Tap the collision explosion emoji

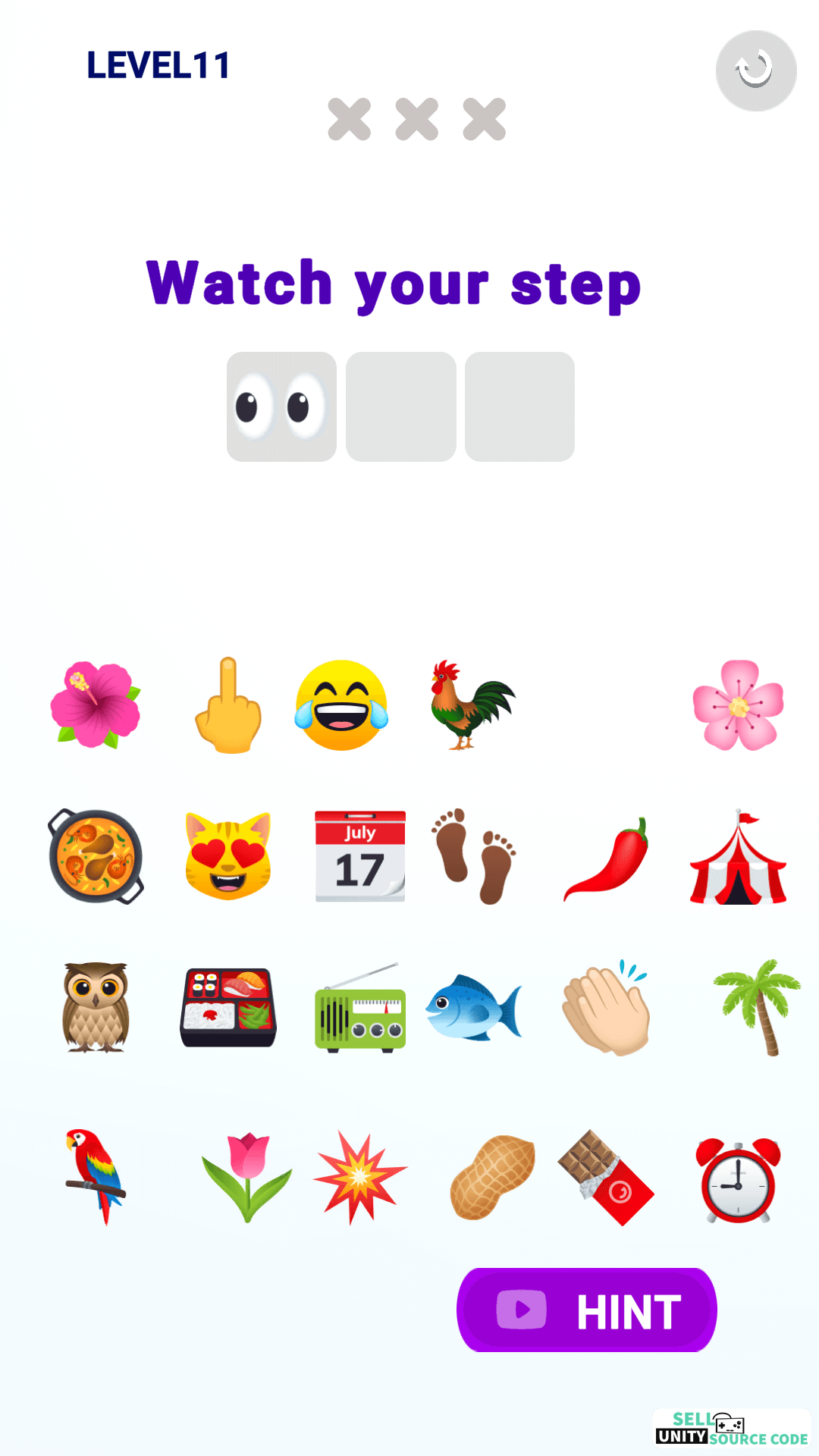tap(360, 1177)
